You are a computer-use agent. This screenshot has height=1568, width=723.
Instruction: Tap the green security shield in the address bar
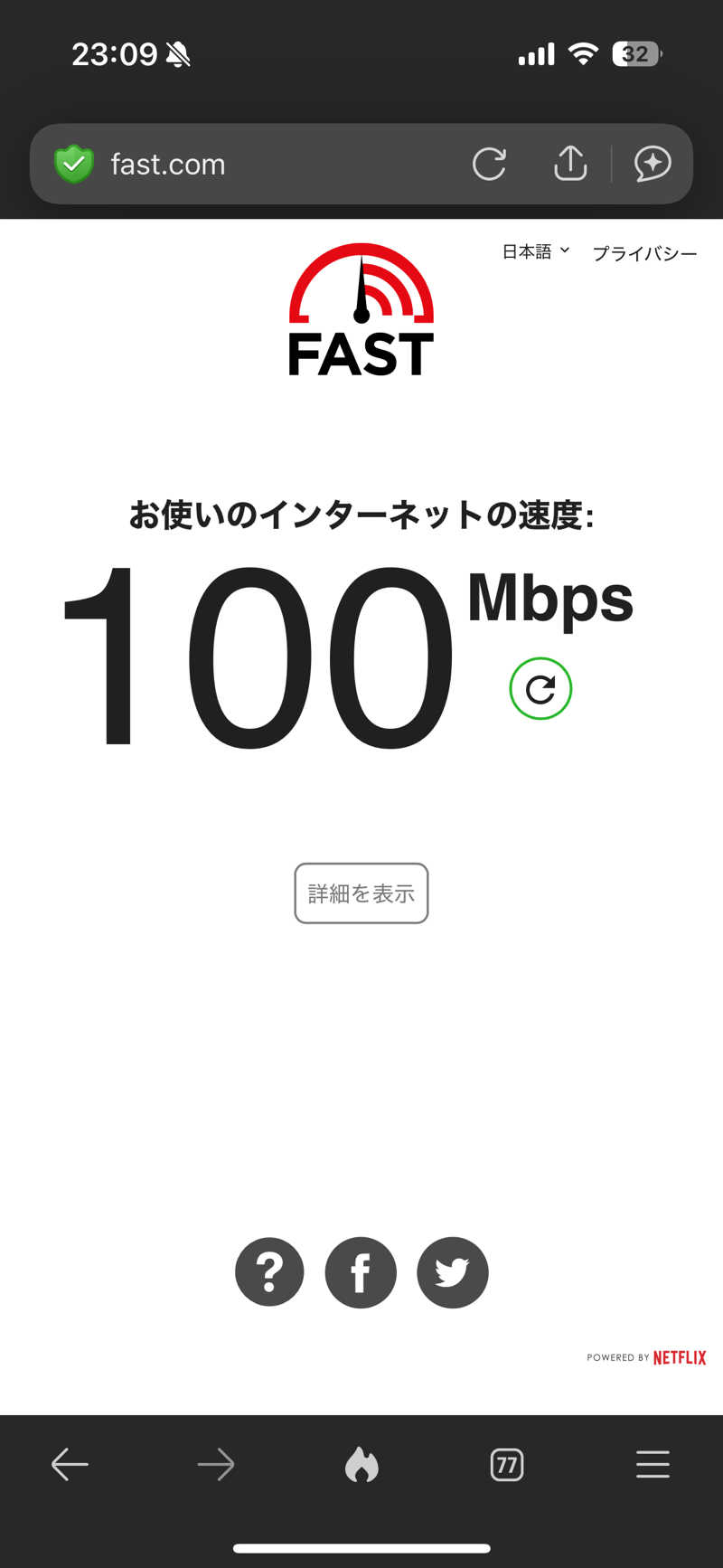pyautogui.click(x=74, y=164)
